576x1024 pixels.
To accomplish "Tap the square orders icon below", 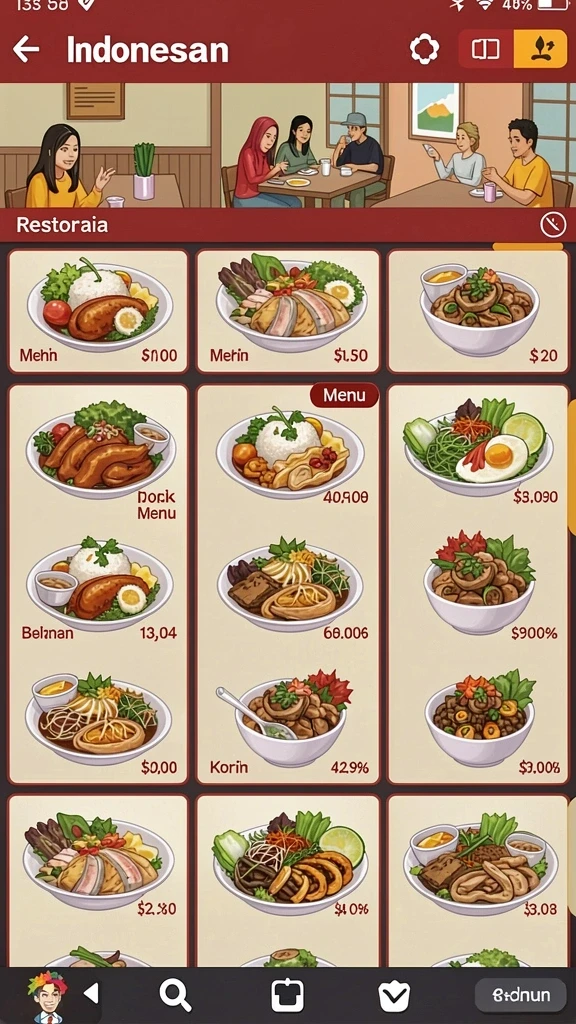I will pyautogui.click(x=287, y=995).
